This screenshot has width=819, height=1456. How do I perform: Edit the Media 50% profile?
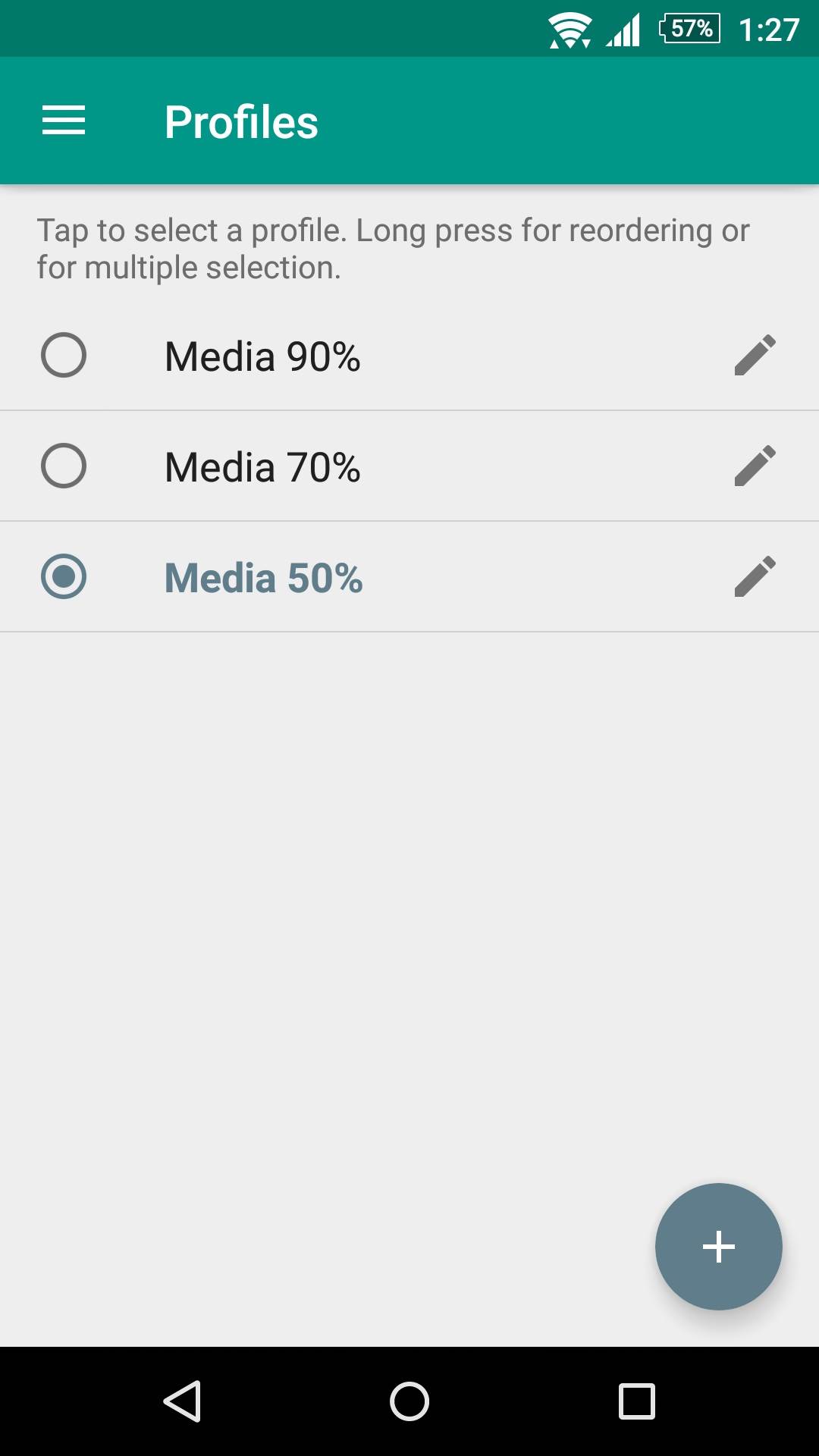coord(755,576)
